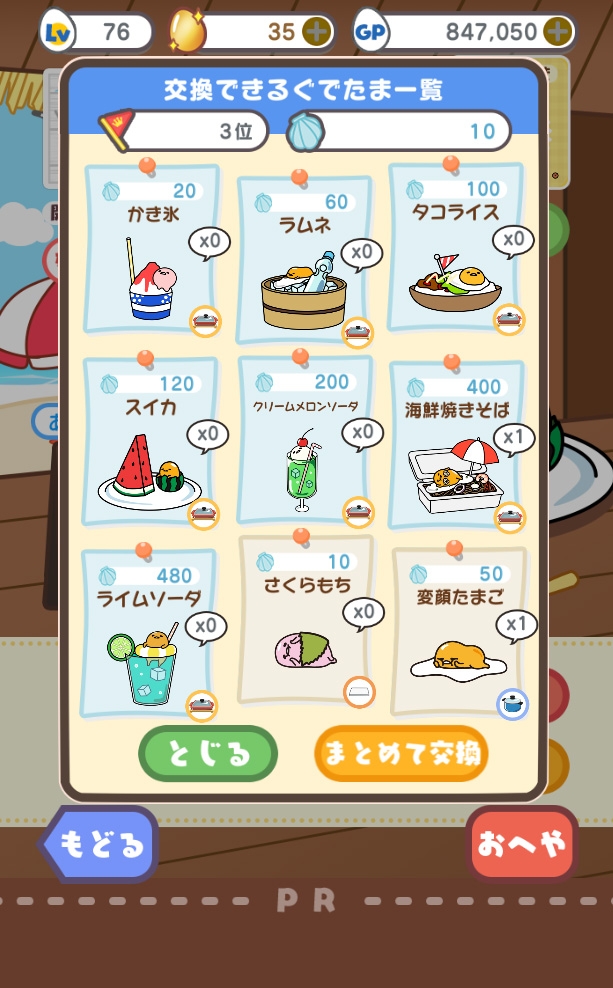The image size is (613, 988).
Task: Go back with the もどる button
Action: tap(100, 845)
